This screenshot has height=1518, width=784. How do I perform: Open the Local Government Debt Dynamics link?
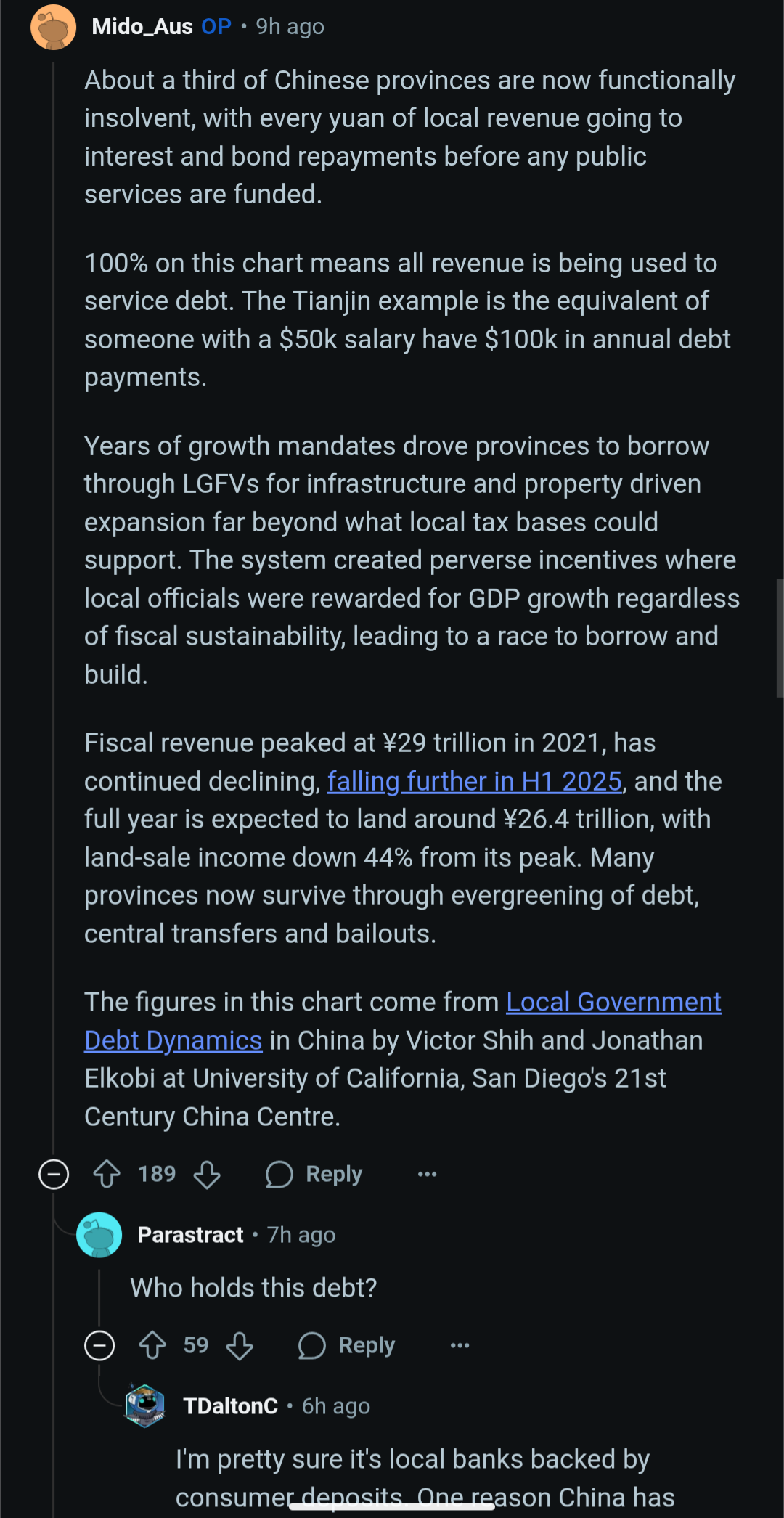click(403, 1021)
